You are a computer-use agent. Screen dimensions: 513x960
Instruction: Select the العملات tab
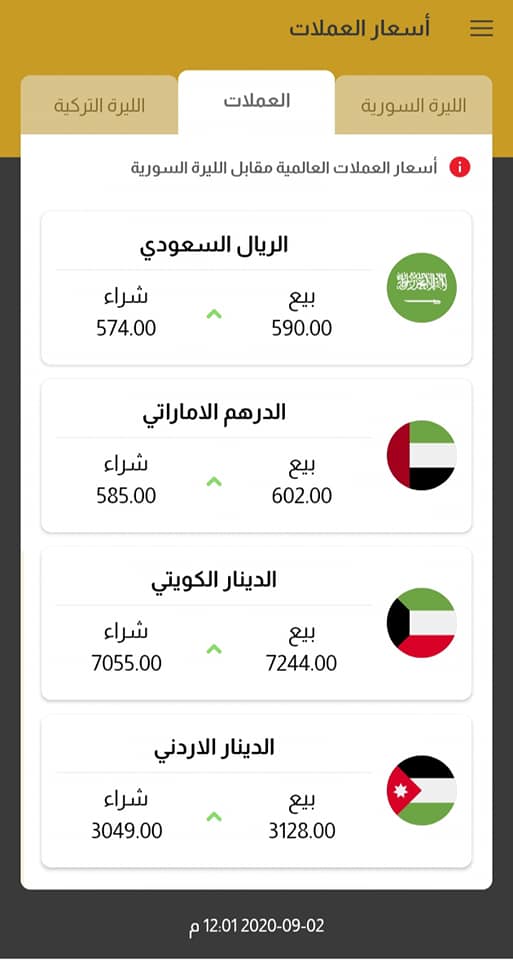(256, 102)
